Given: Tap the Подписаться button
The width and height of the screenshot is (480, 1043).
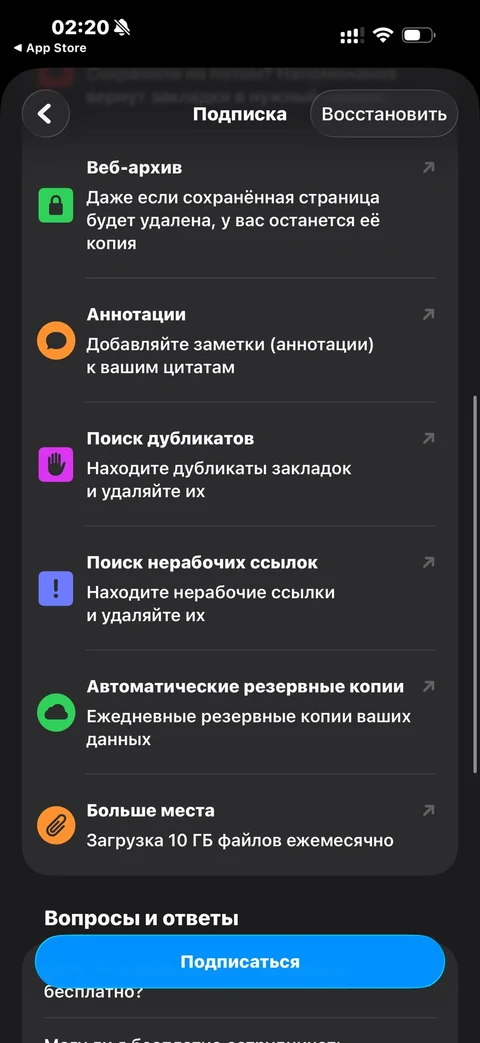Looking at the screenshot, I should pyautogui.click(x=240, y=962).
